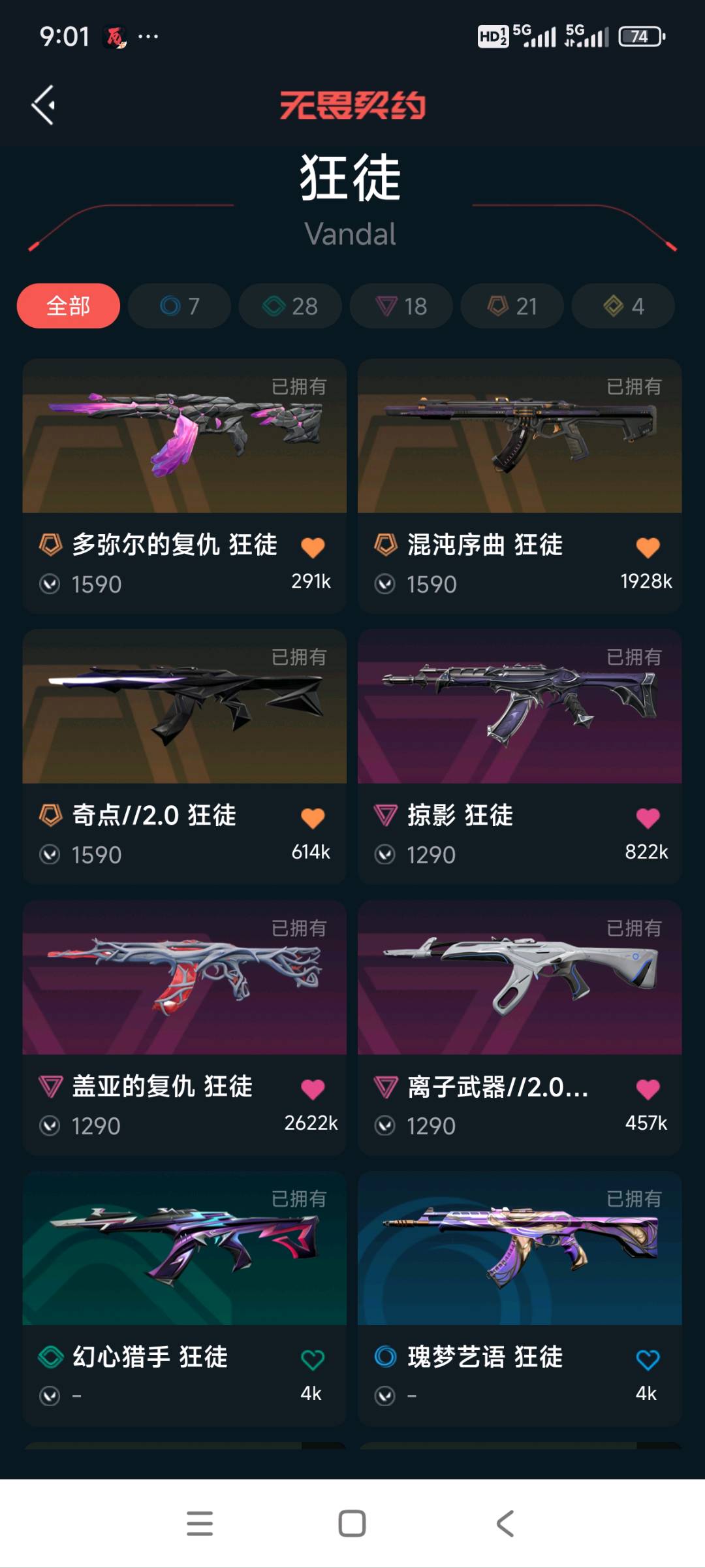Open the 瑰梦艺语 狂徒 skin card
705x1568 pixels.
[x=520, y=1298]
